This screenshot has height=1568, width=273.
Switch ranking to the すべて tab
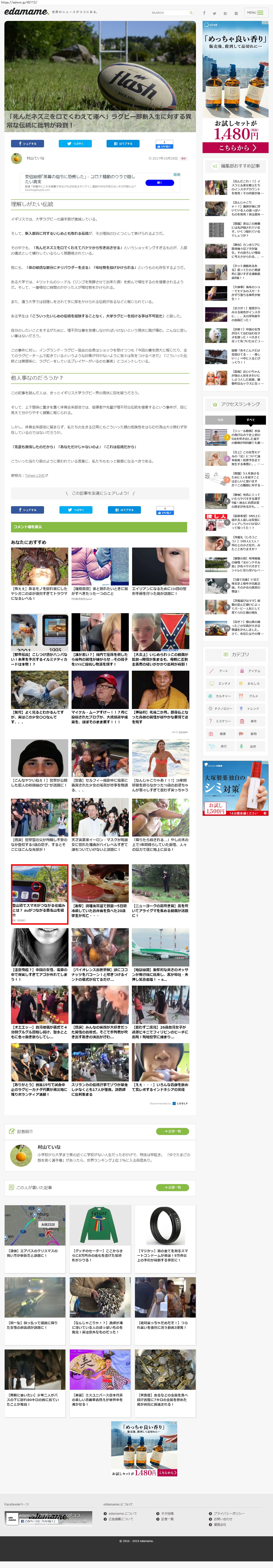click(x=251, y=420)
